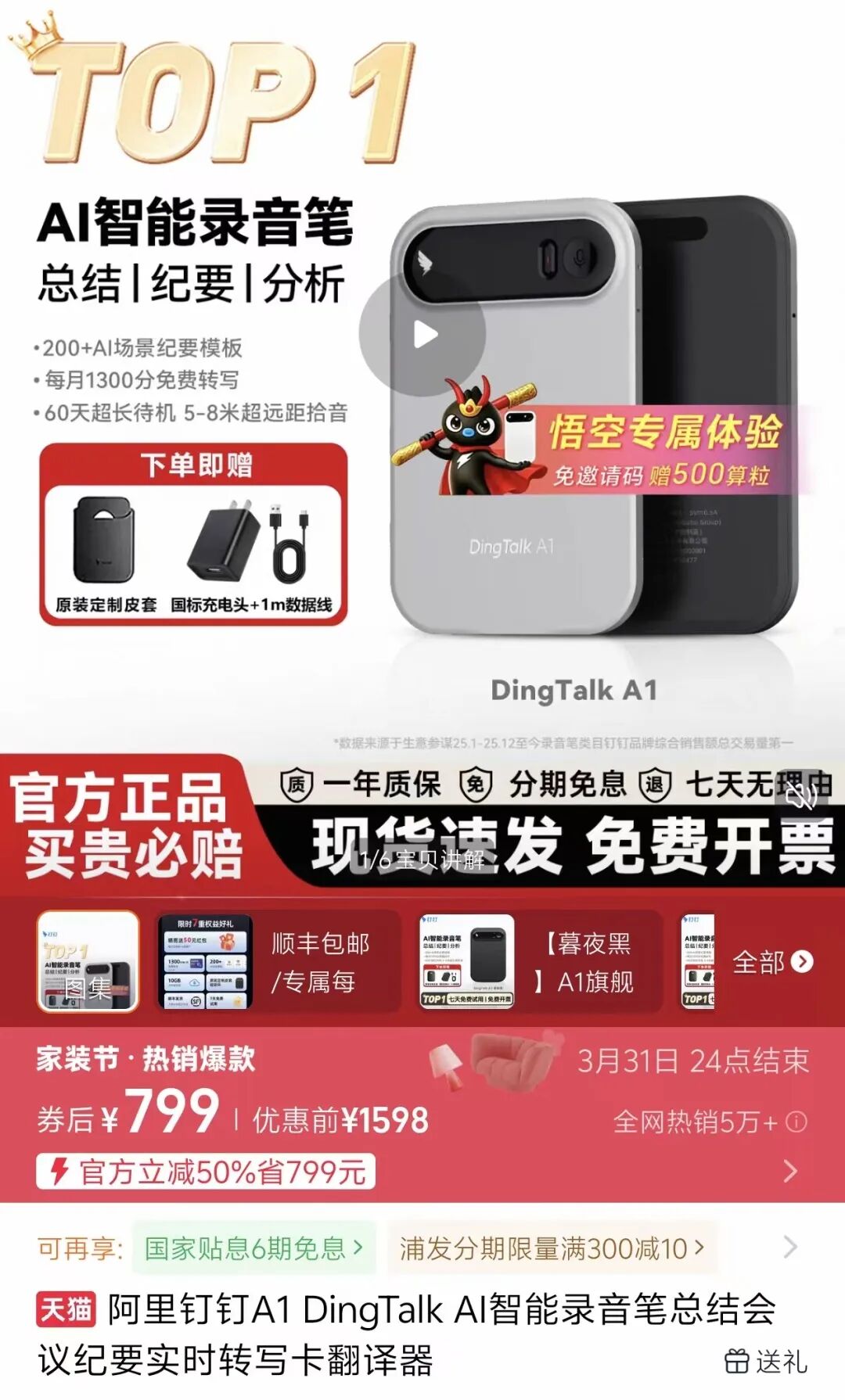Tap the 国家贴息6期免息 offer chip
The height and width of the screenshot is (1400, 845).
tap(253, 1247)
